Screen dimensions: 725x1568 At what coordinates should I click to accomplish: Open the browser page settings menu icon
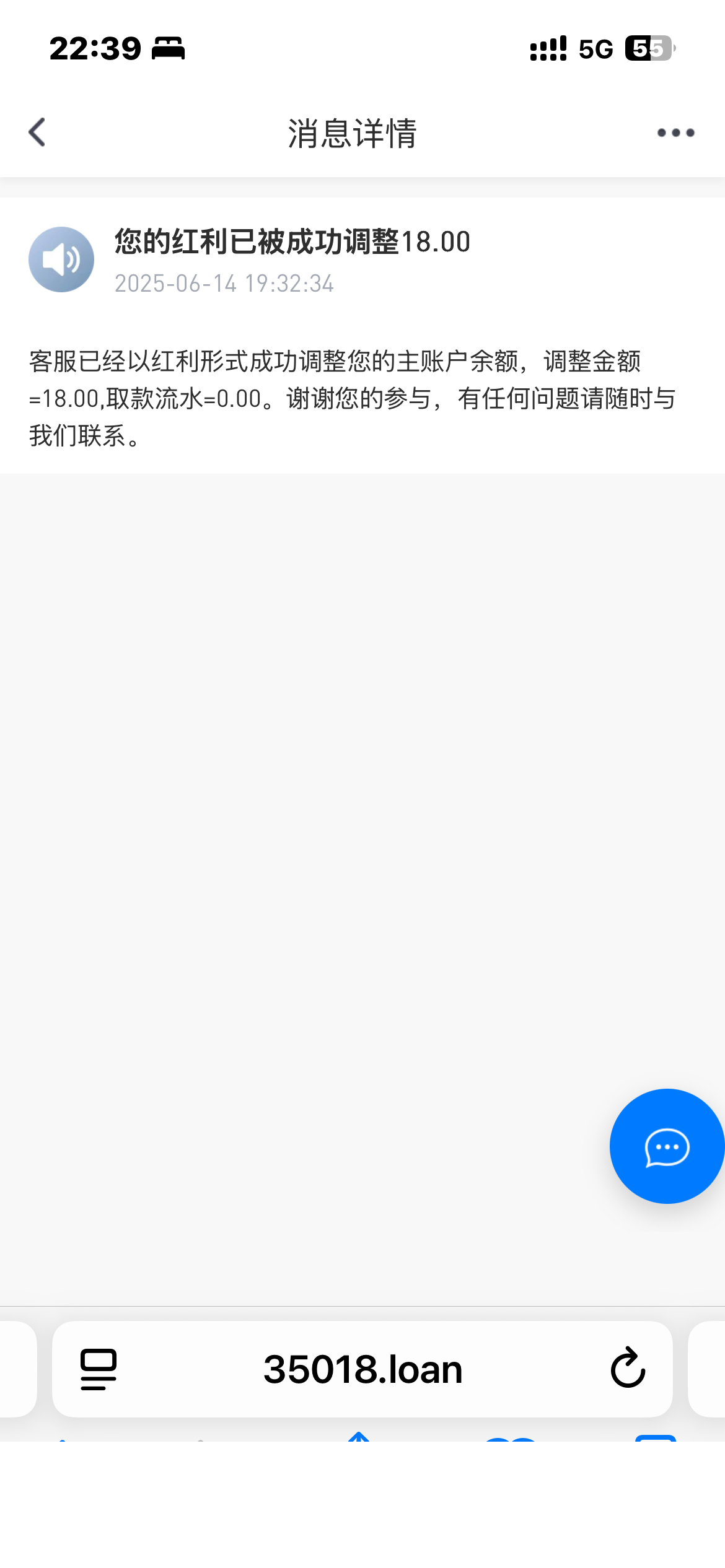point(99,1369)
